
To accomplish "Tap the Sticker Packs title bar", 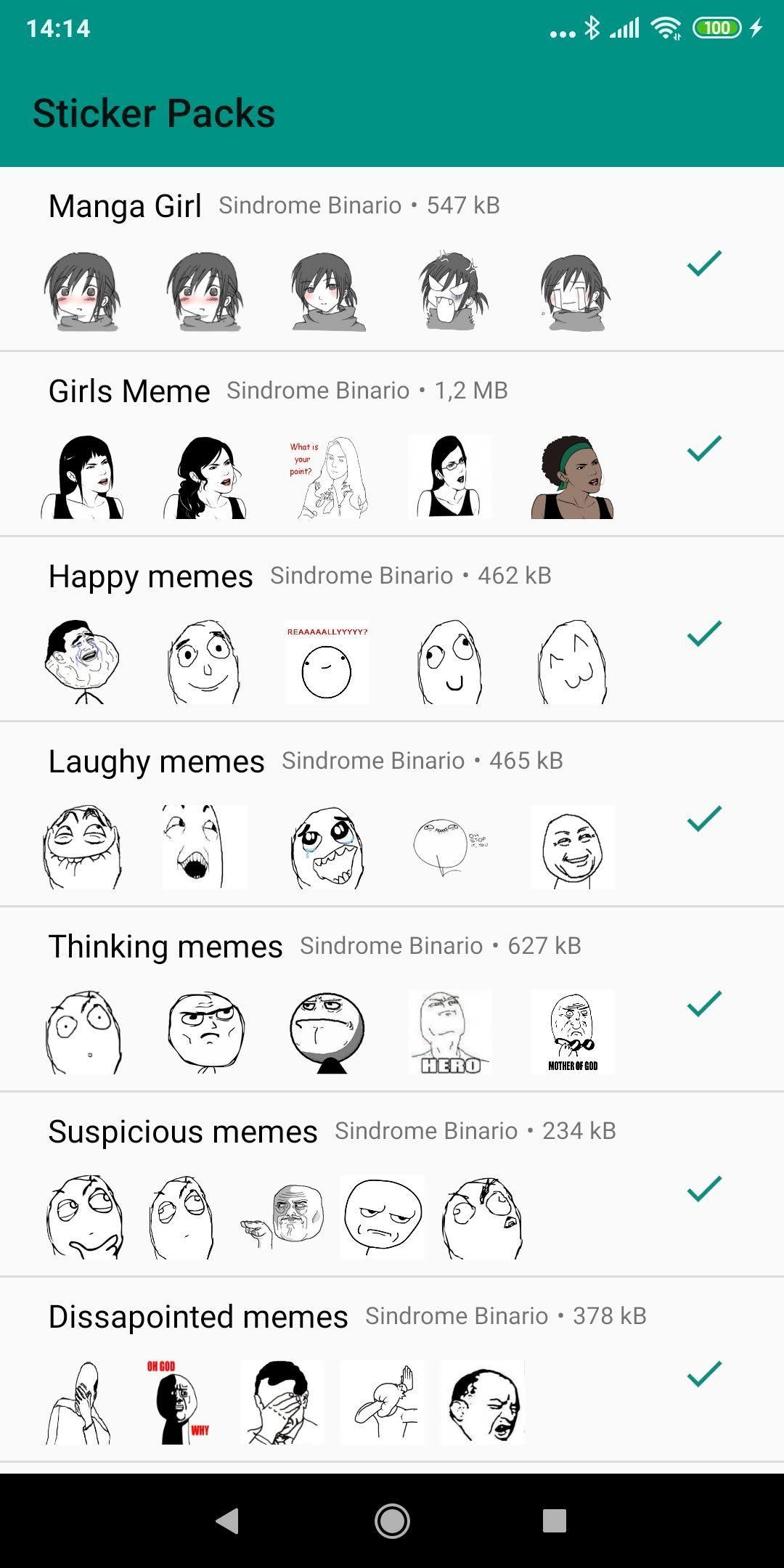I will tap(155, 113).
